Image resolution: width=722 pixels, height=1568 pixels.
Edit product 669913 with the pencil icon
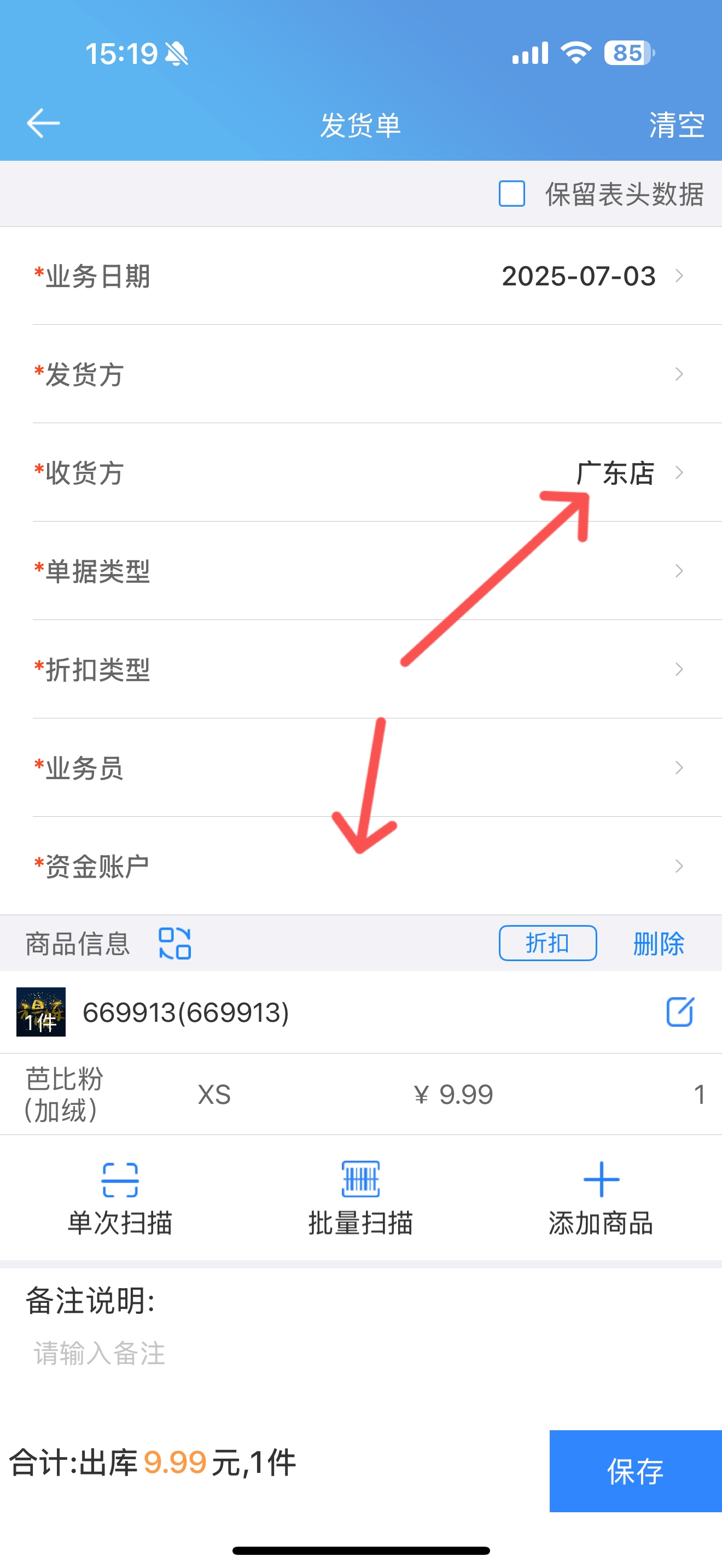click(680, 1011)
